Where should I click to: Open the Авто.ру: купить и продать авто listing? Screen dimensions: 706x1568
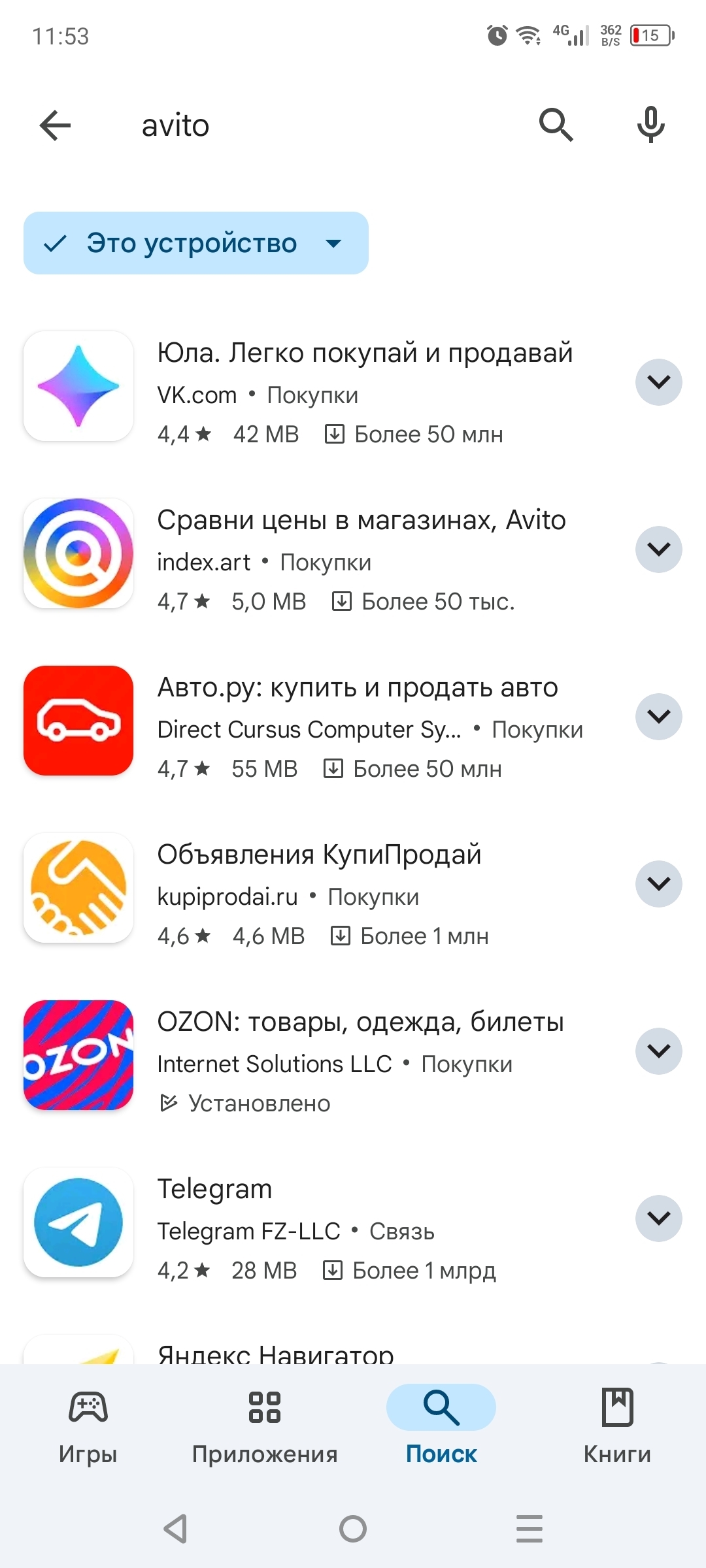(327, 721)
